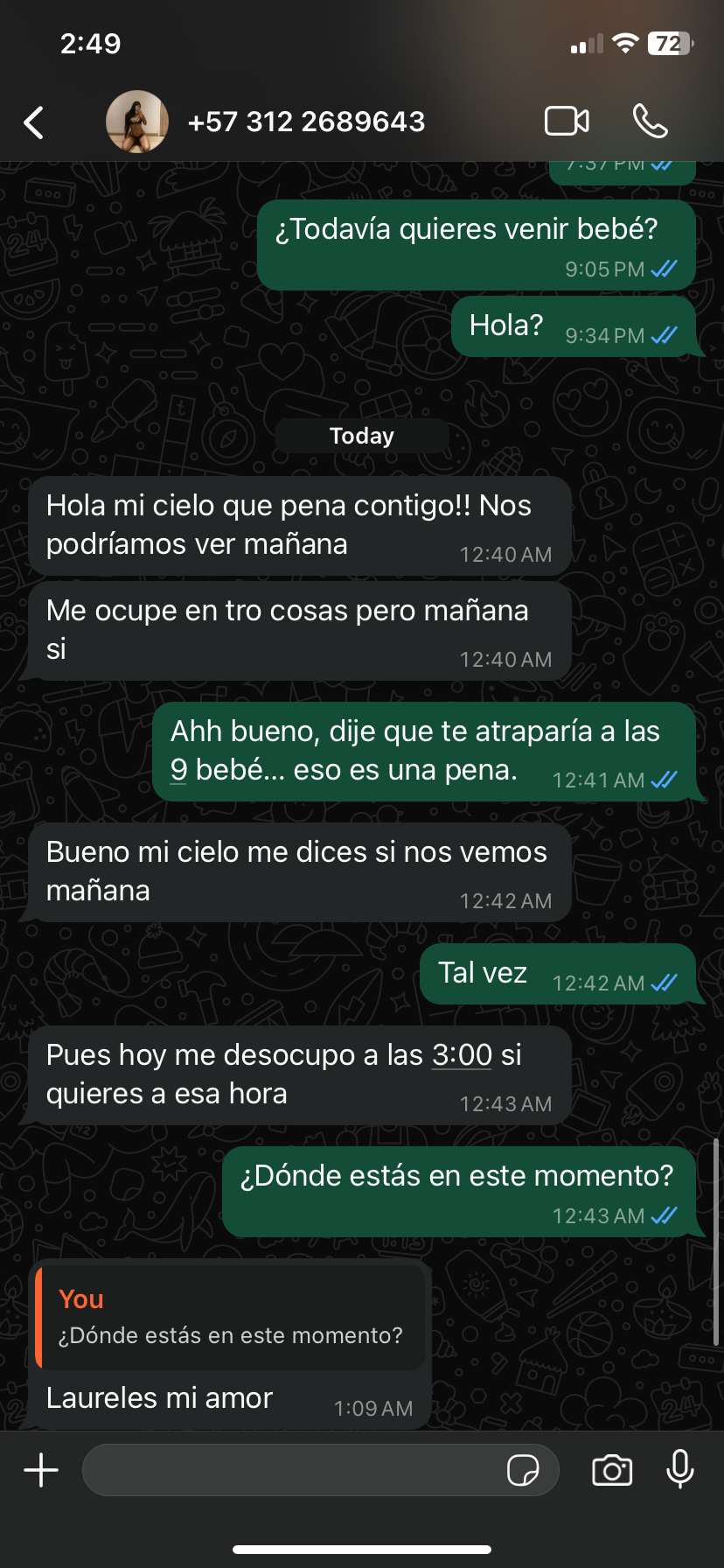The height and width of the screenshot is (1568, 724).
Task: Open the attachment plus menu
Action: 41,1470
